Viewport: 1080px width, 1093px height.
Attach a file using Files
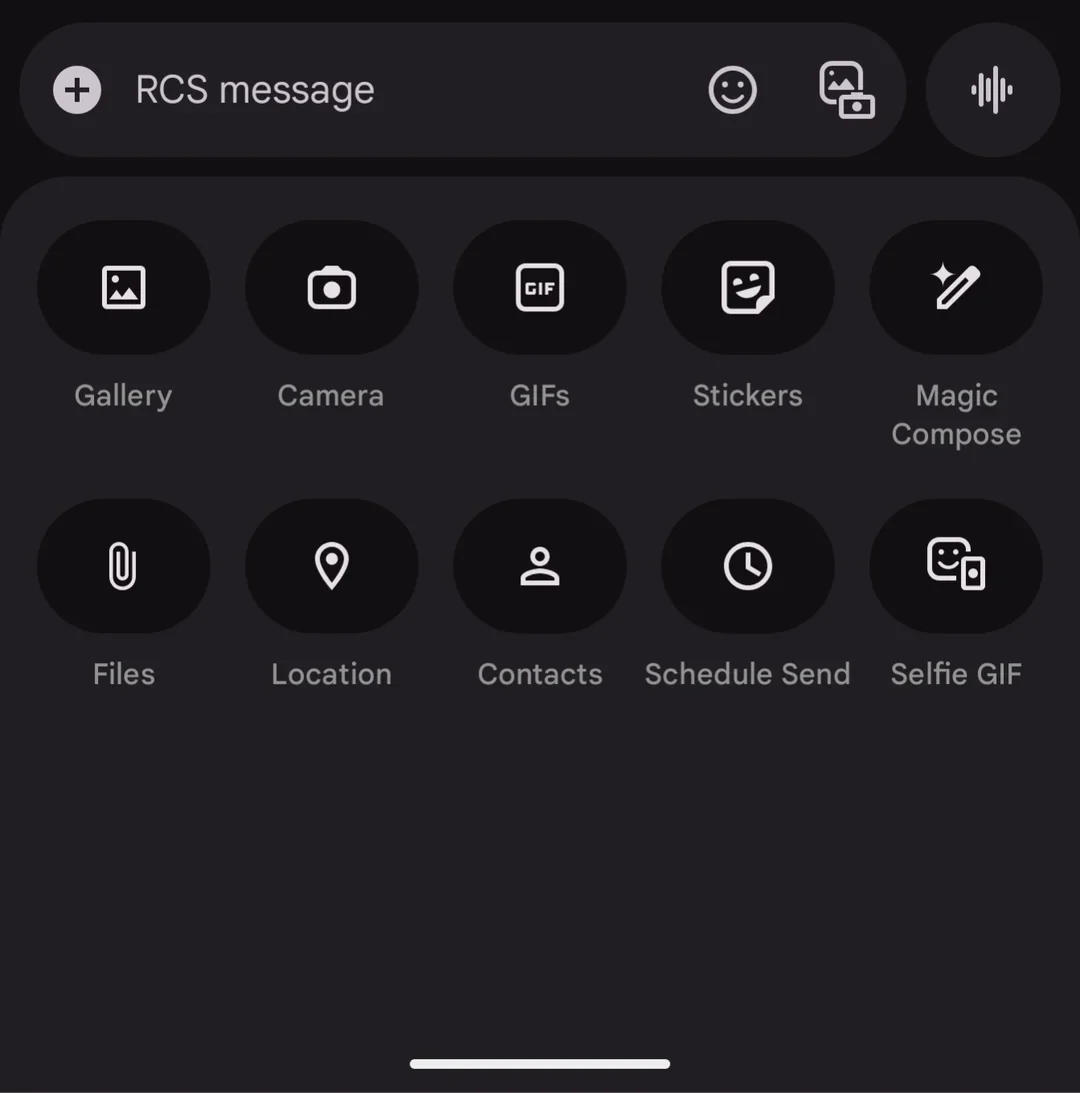123,566
